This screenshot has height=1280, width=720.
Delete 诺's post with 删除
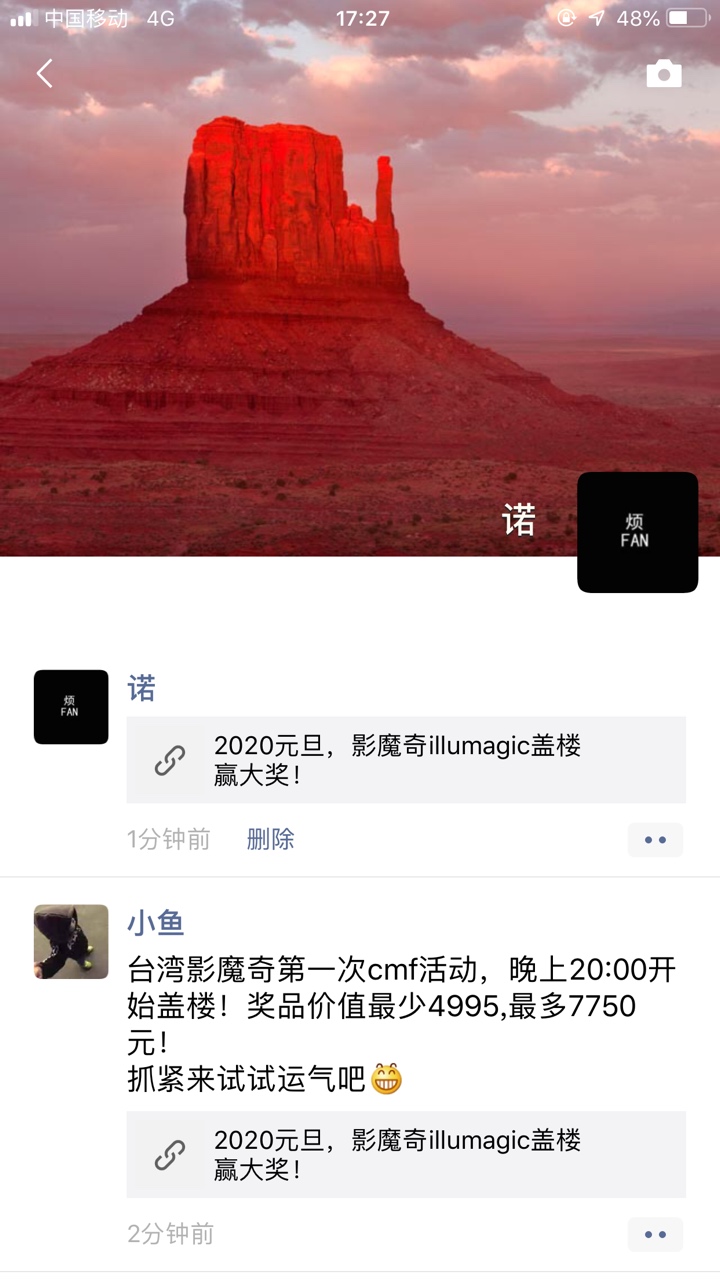tap(270, 839)
